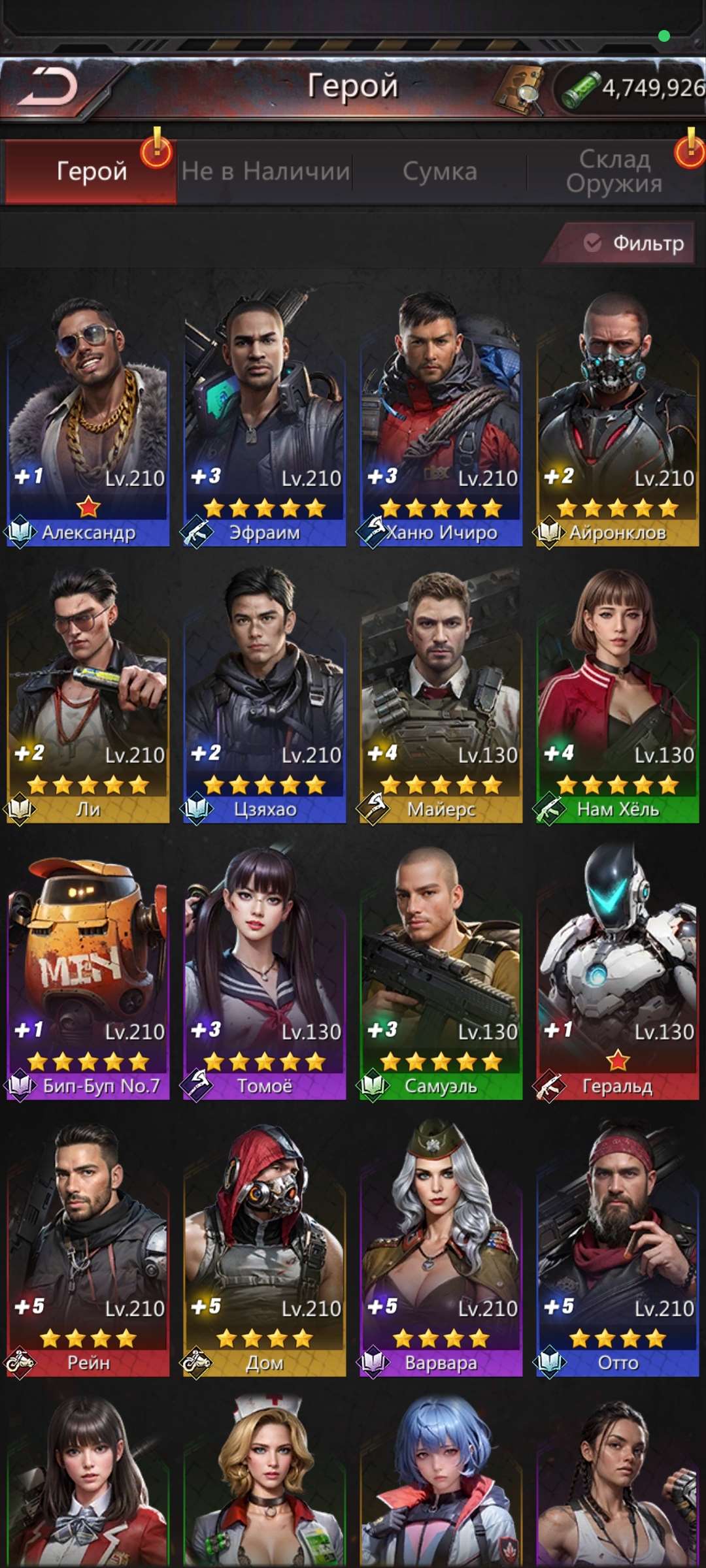Select hero Ханю Ичиро
706x1568 pixels.
441,418
